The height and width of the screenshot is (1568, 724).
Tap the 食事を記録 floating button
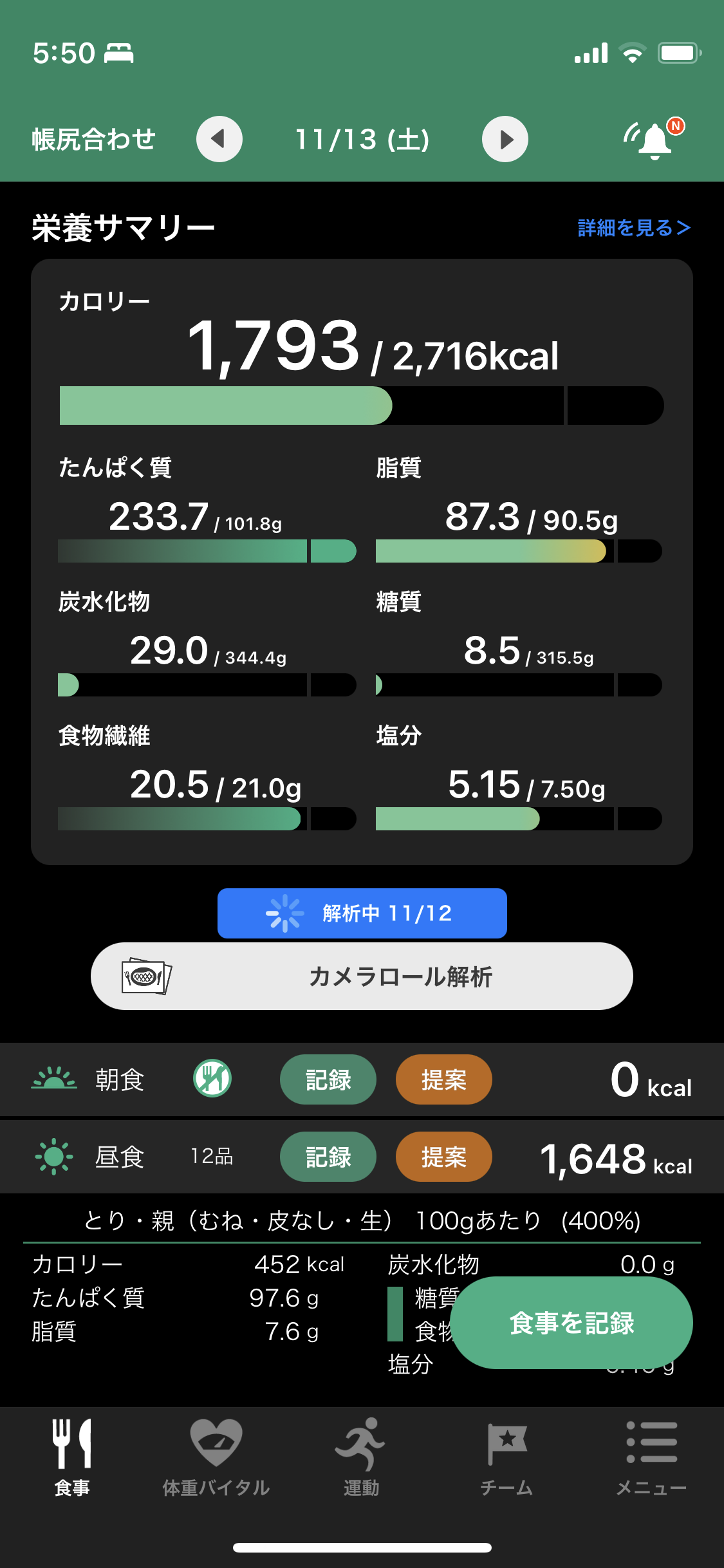coord(571,1323)
